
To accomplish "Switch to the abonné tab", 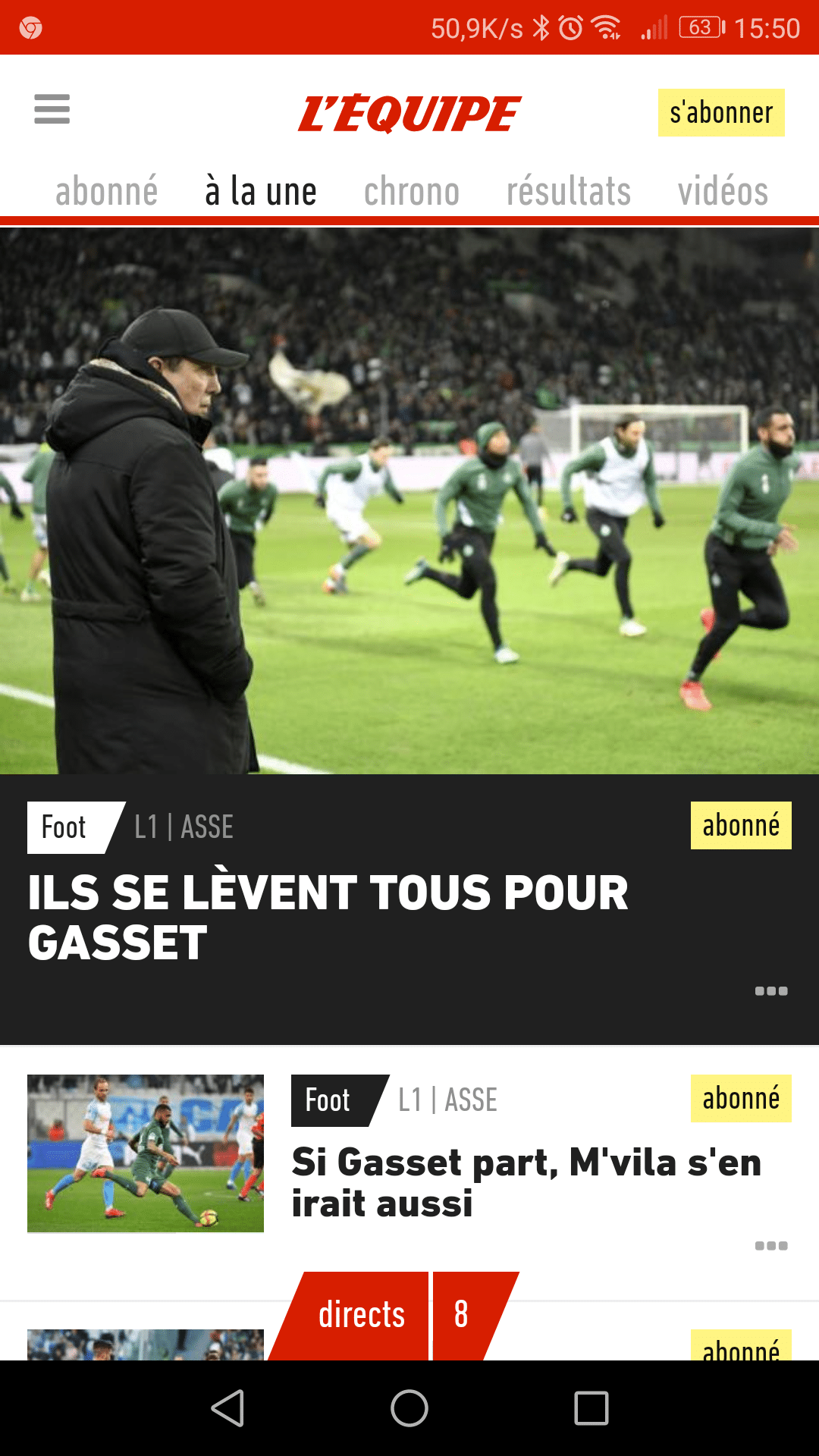I will tap(106, 191).
